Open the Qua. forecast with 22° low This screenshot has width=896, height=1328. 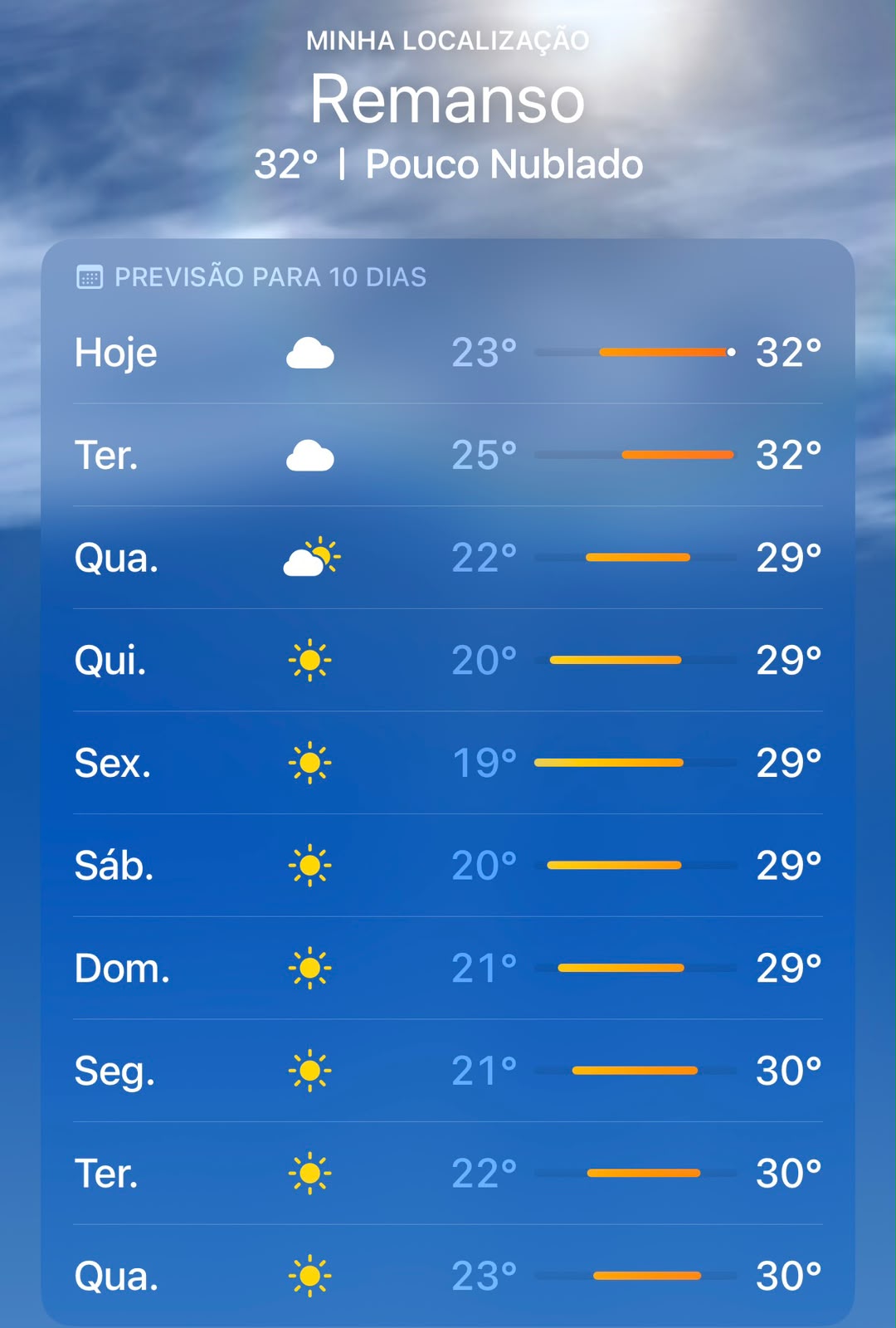pos(448,558)
